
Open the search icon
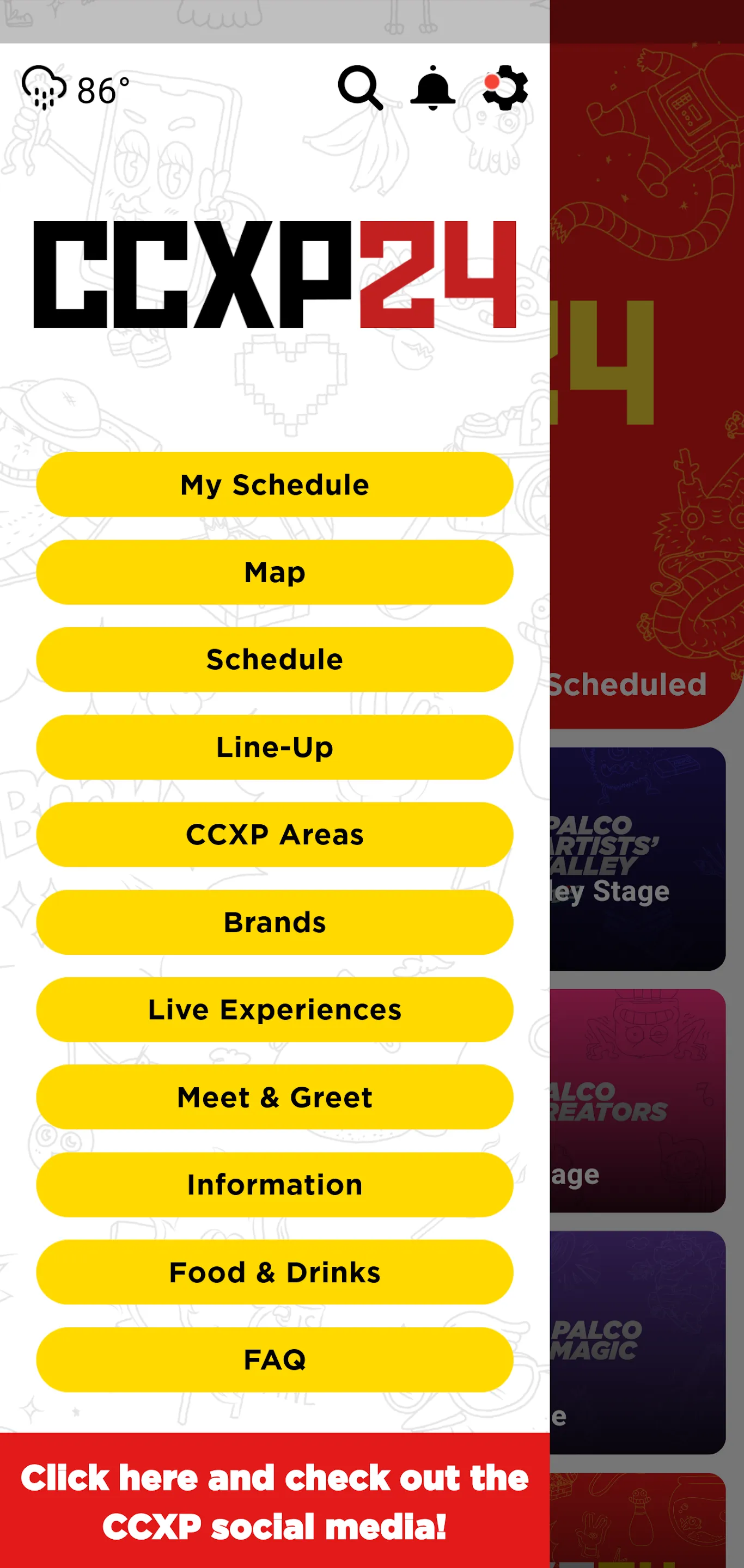click(361, 88)
